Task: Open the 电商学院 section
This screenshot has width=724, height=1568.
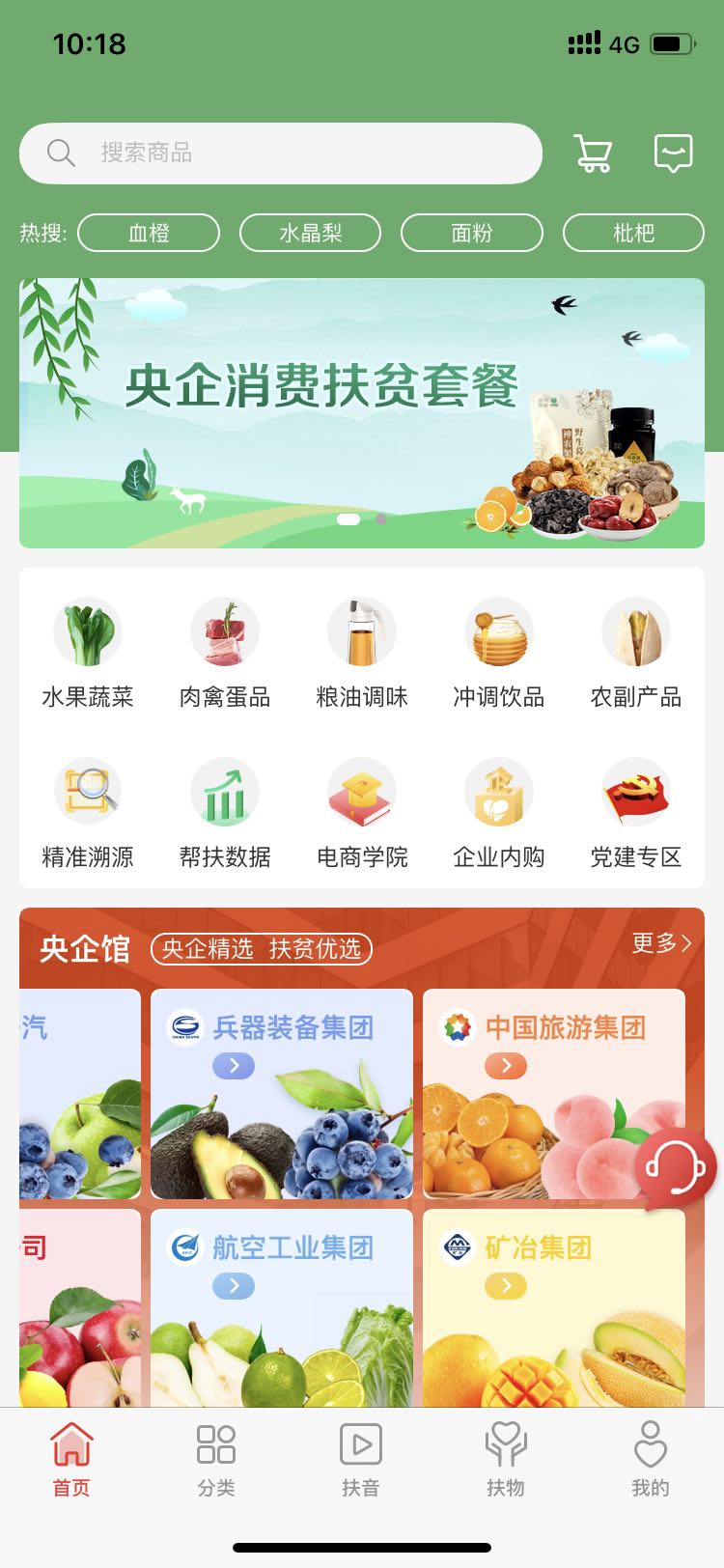Action: [x=362, y=813]
